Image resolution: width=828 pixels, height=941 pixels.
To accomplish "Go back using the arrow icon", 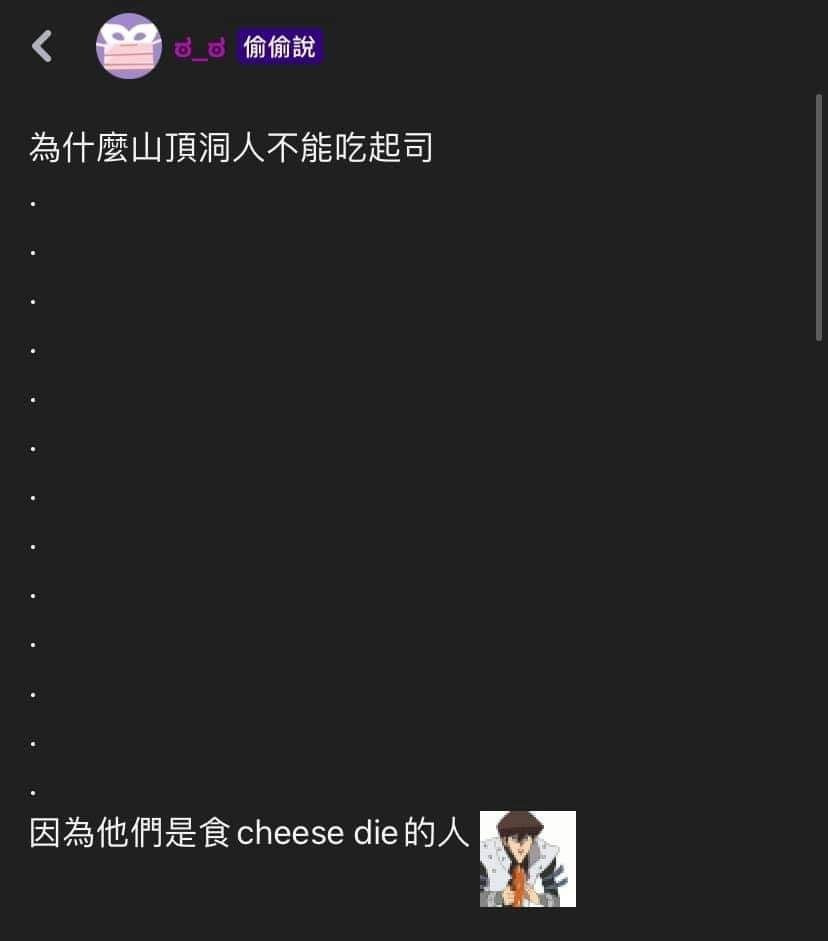I will [x=41, y=46].
